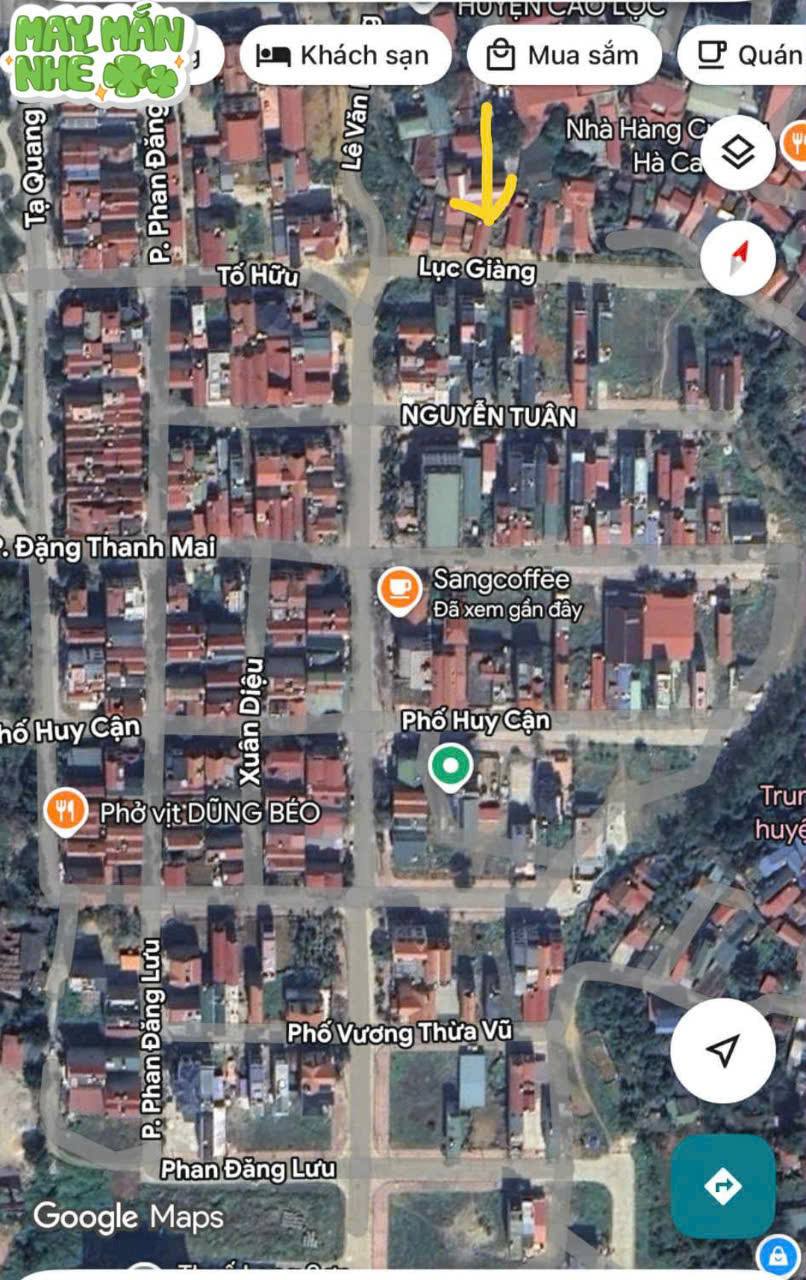Center the map on my location

pos(722,1050)
